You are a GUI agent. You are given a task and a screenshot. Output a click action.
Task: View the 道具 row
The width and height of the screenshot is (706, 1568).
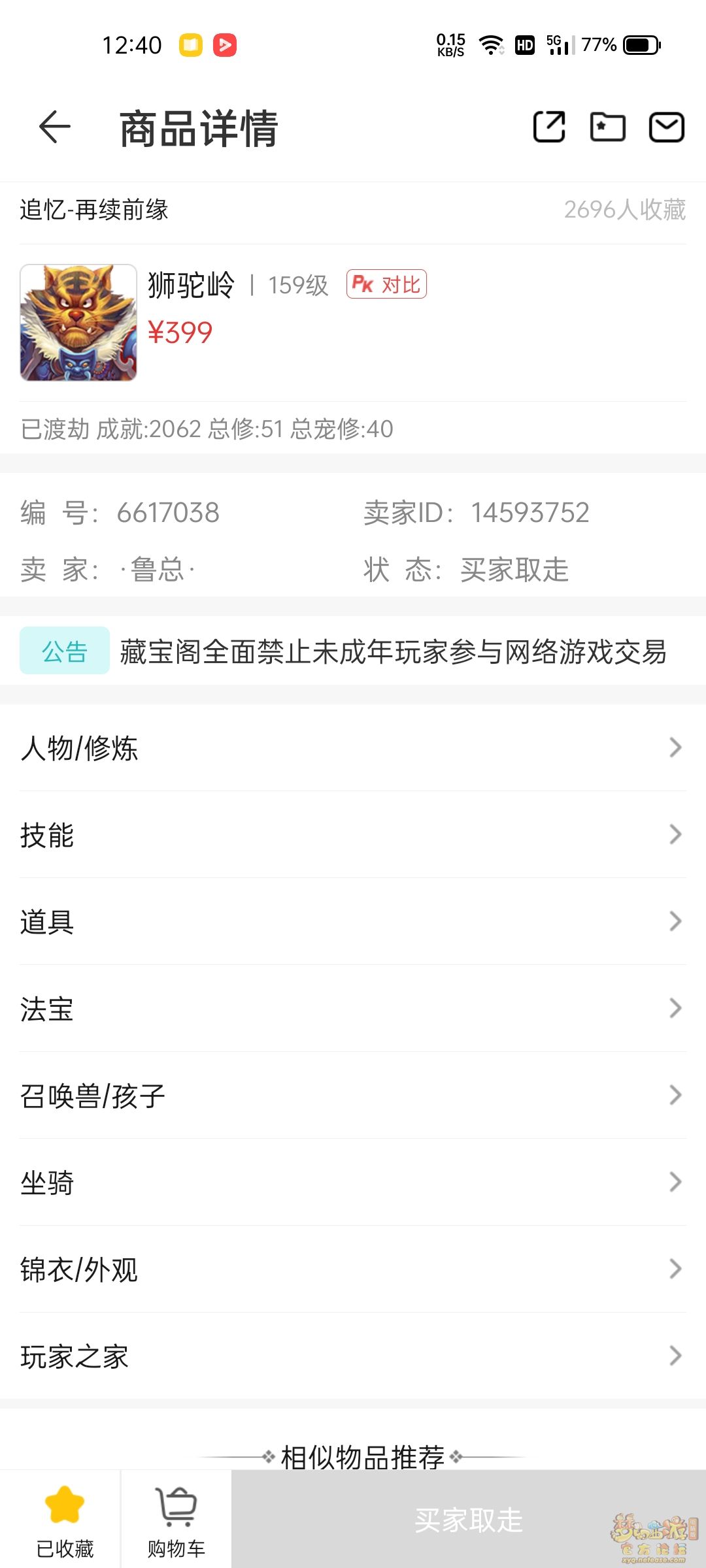tap(353, 922)
